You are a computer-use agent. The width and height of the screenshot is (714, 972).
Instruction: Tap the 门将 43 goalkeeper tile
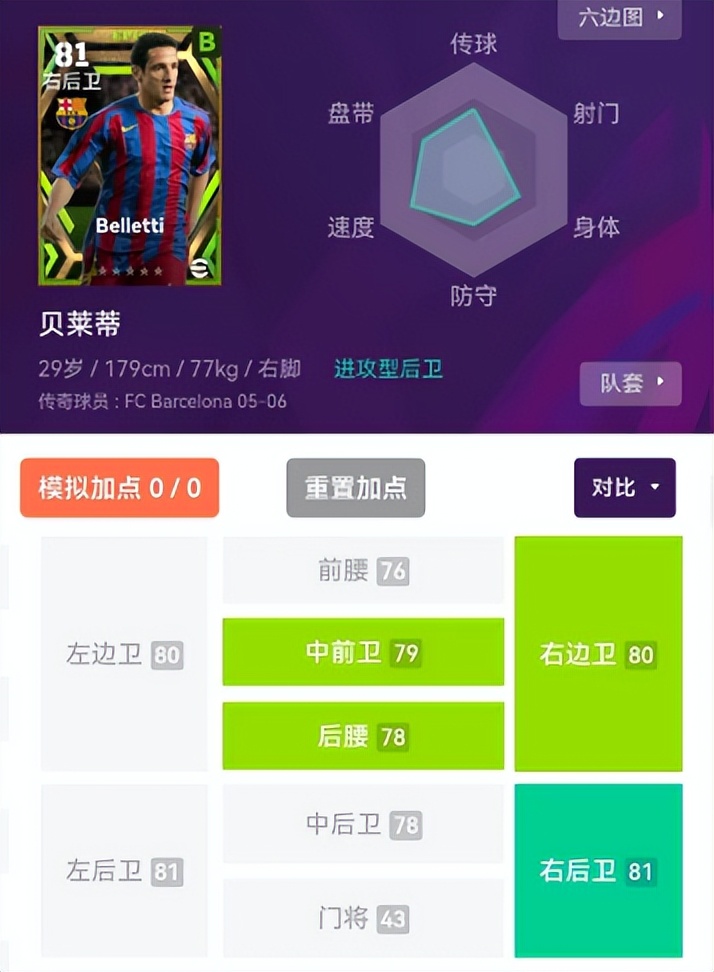pyautogui.click(x=363, y=918)
